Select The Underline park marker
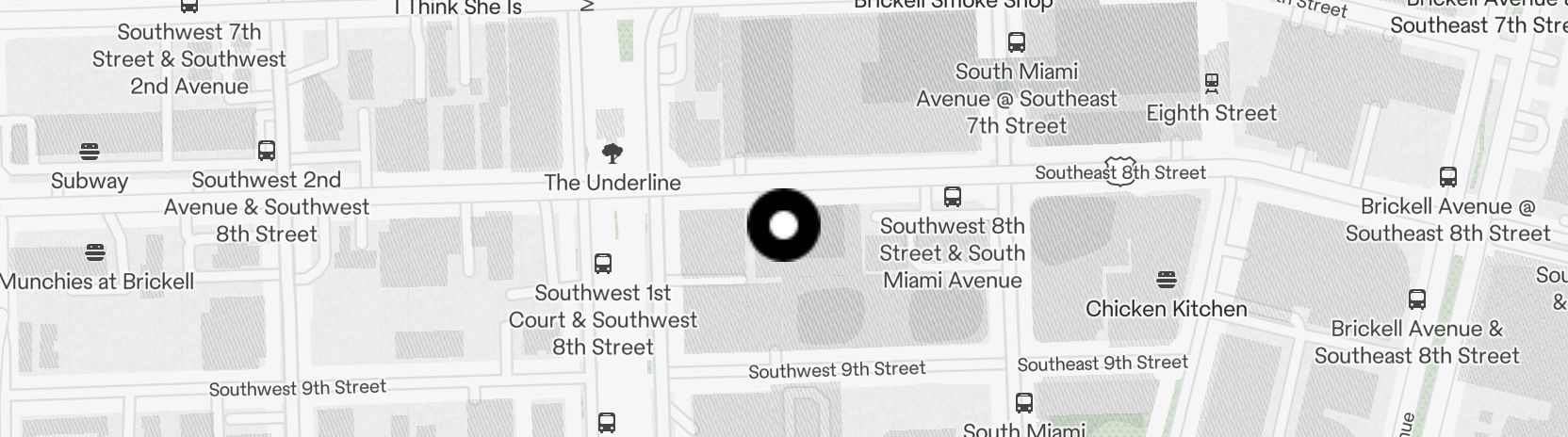This screenshot has height=437, width=1568. coord(612,154)
